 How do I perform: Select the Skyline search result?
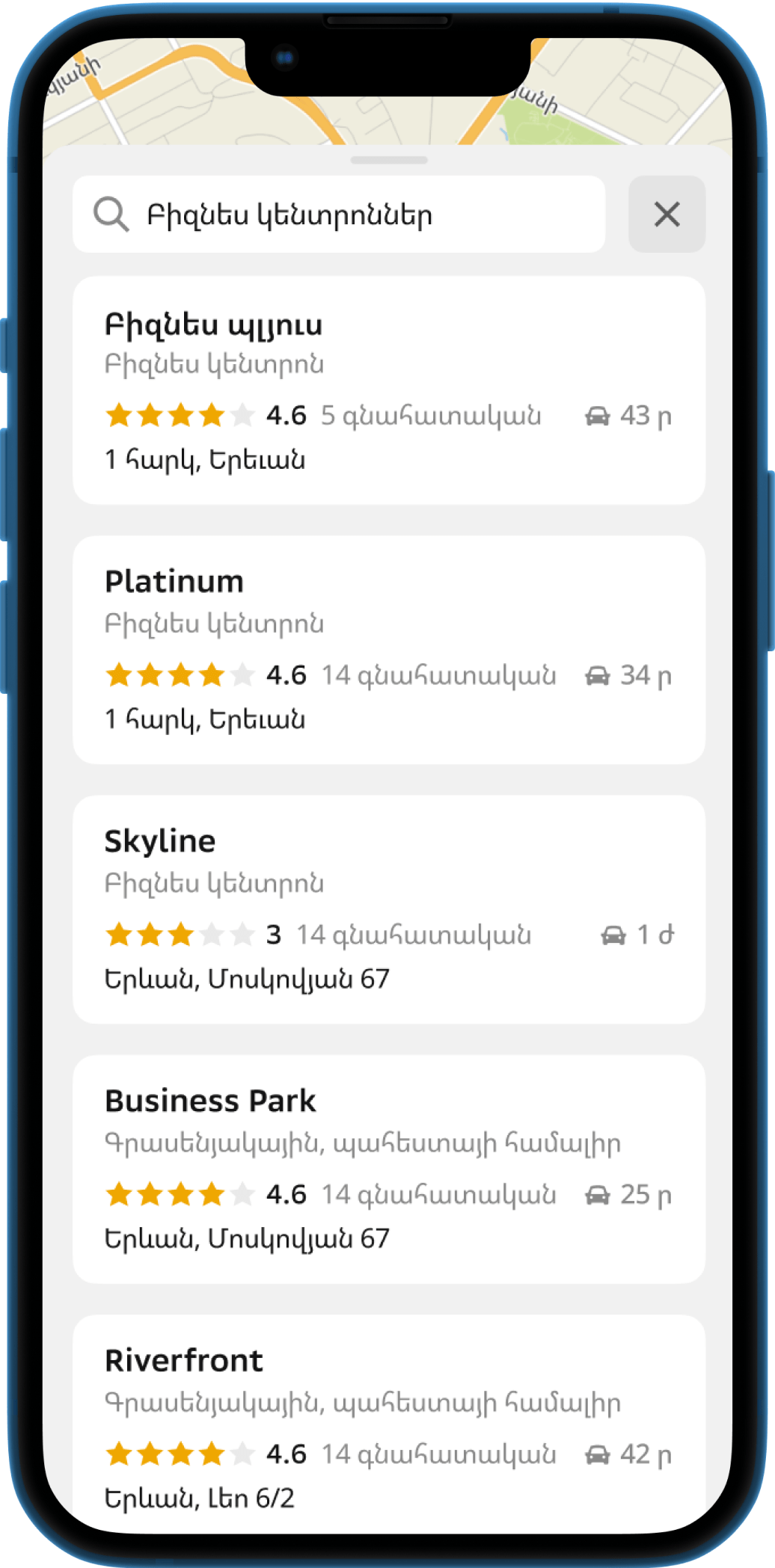coord(388,908)
